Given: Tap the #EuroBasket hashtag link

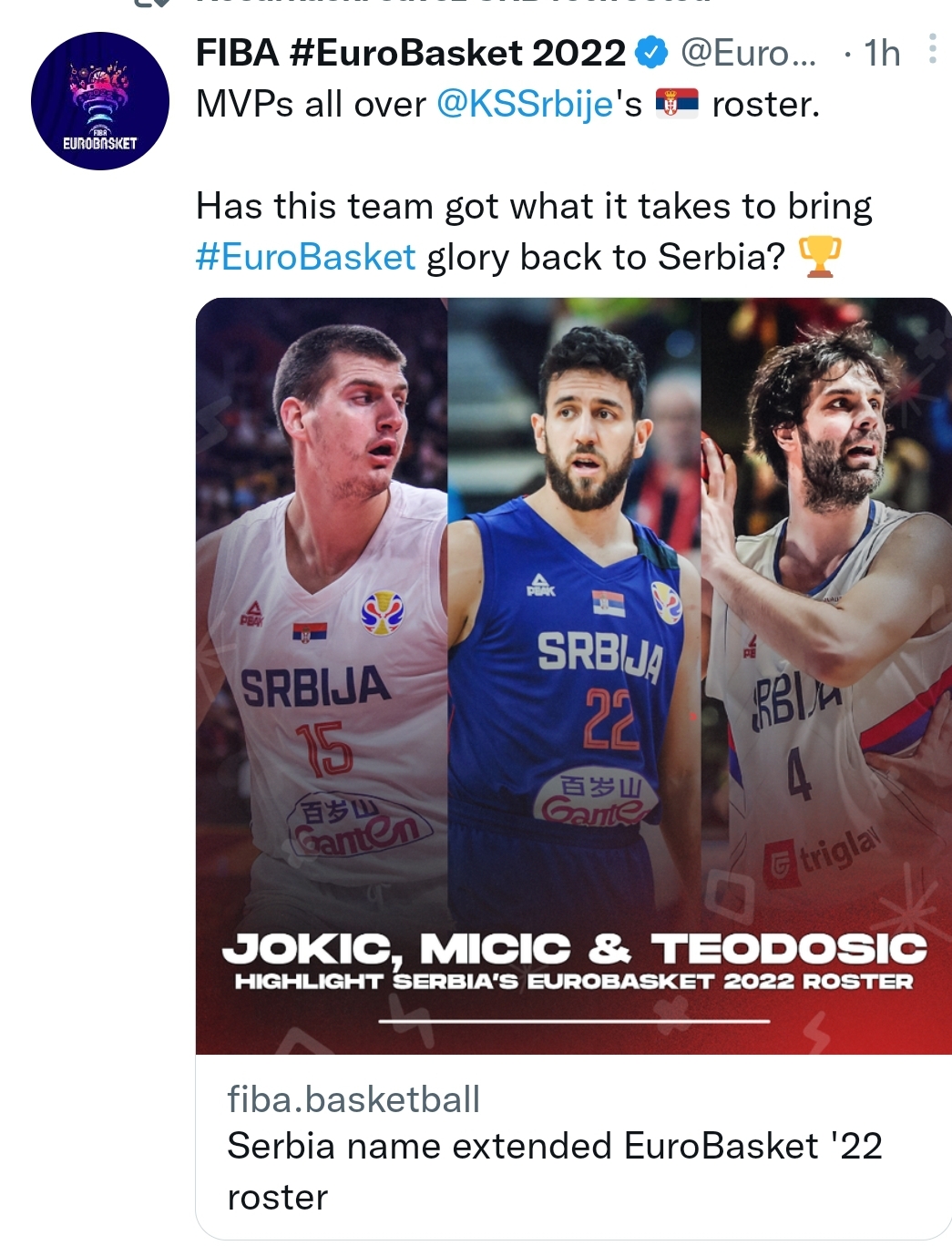Looking at the screenshot, I should pyautogui.click(x=306, y=257).
